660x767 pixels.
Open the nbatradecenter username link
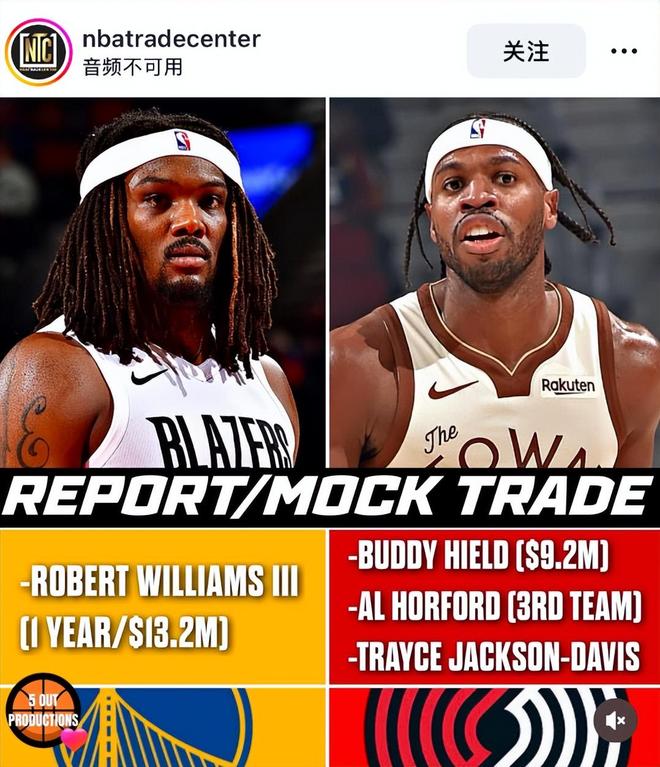pyautogui.click(x=171, y=39)
